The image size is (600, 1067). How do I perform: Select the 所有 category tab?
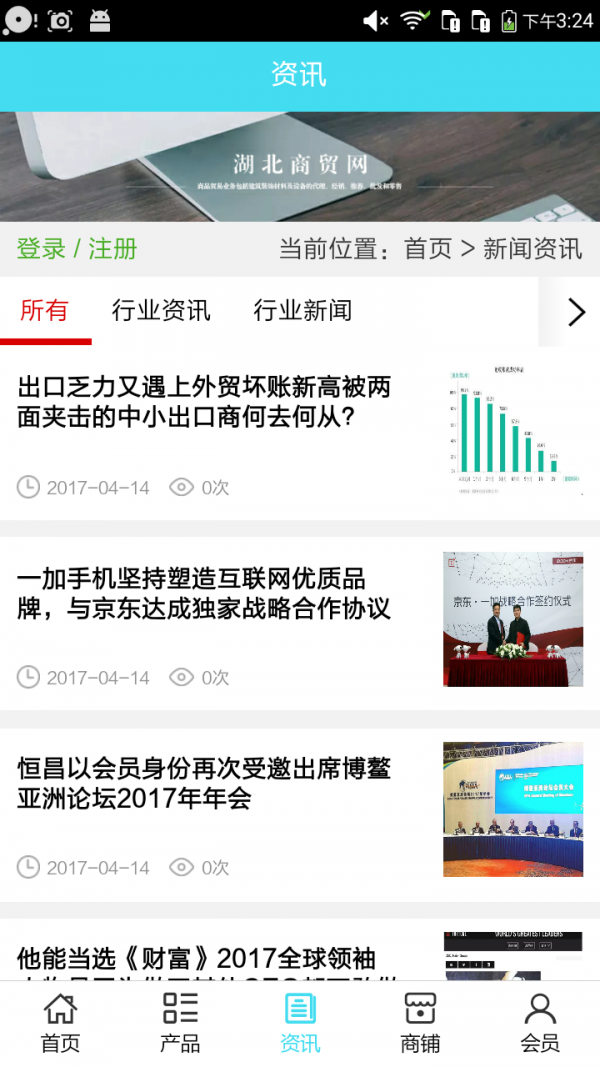45,310
